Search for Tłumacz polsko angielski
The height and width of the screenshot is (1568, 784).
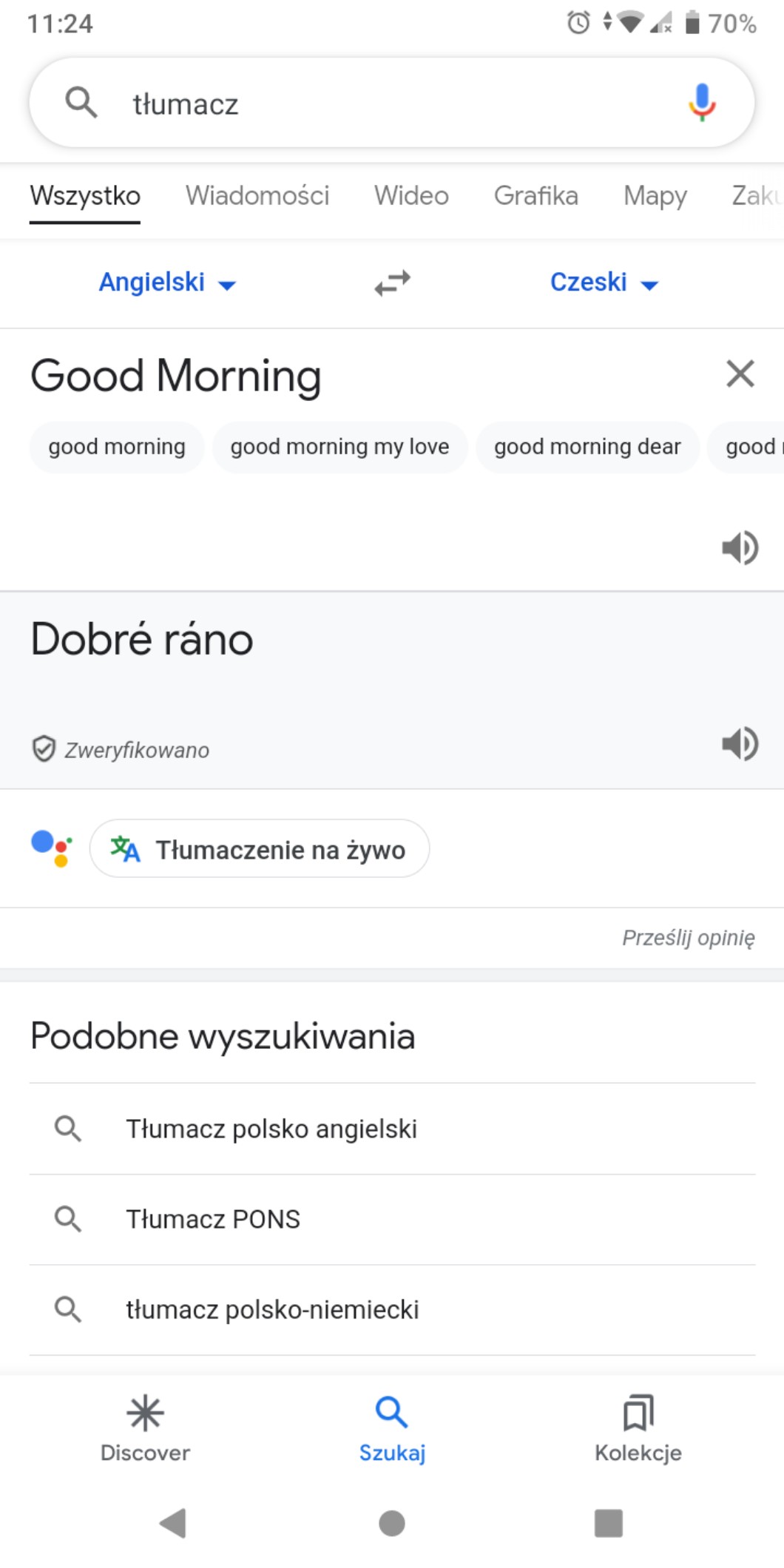(x=271, y=1129)
